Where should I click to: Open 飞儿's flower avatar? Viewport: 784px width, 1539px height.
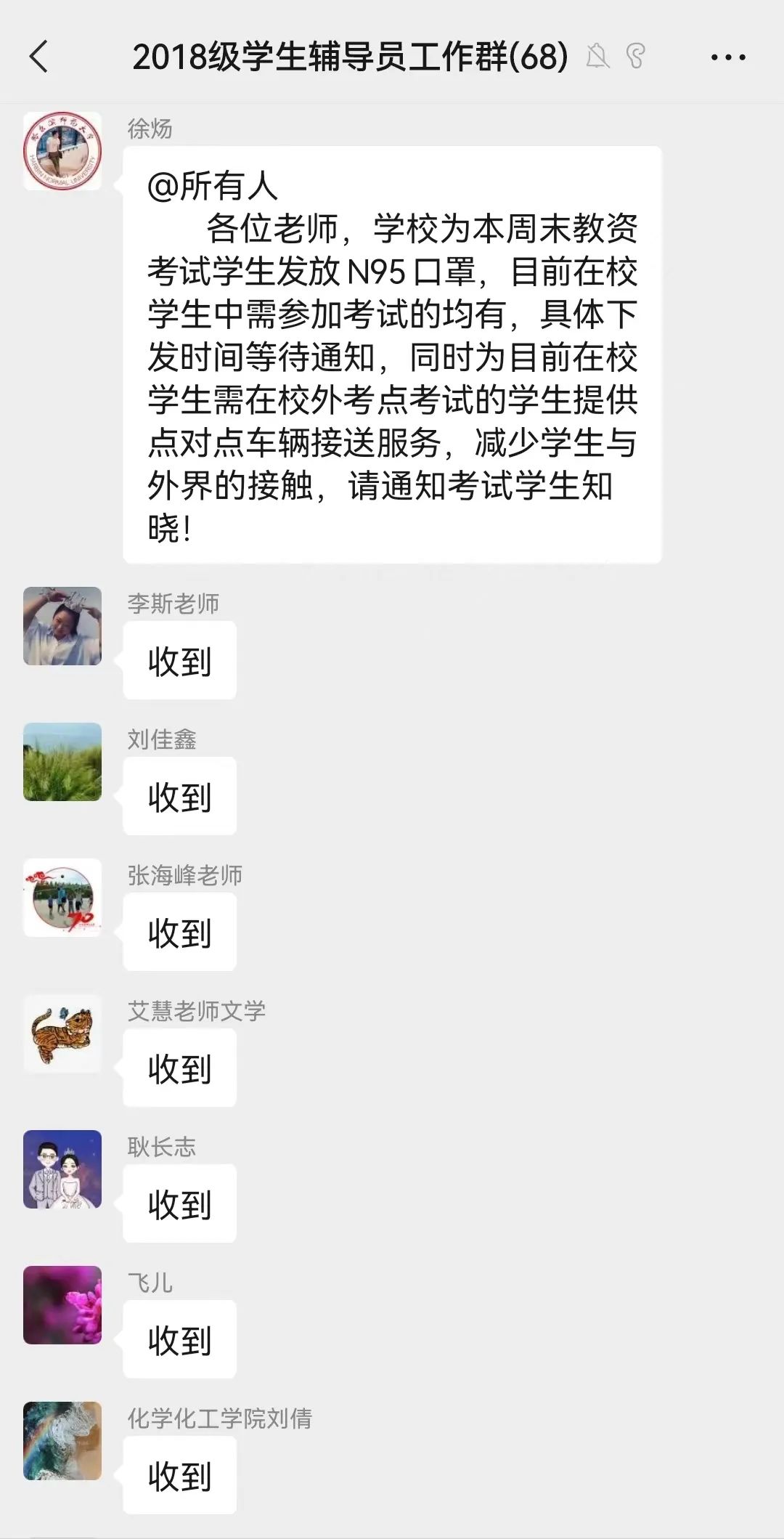coord(62,1305)
